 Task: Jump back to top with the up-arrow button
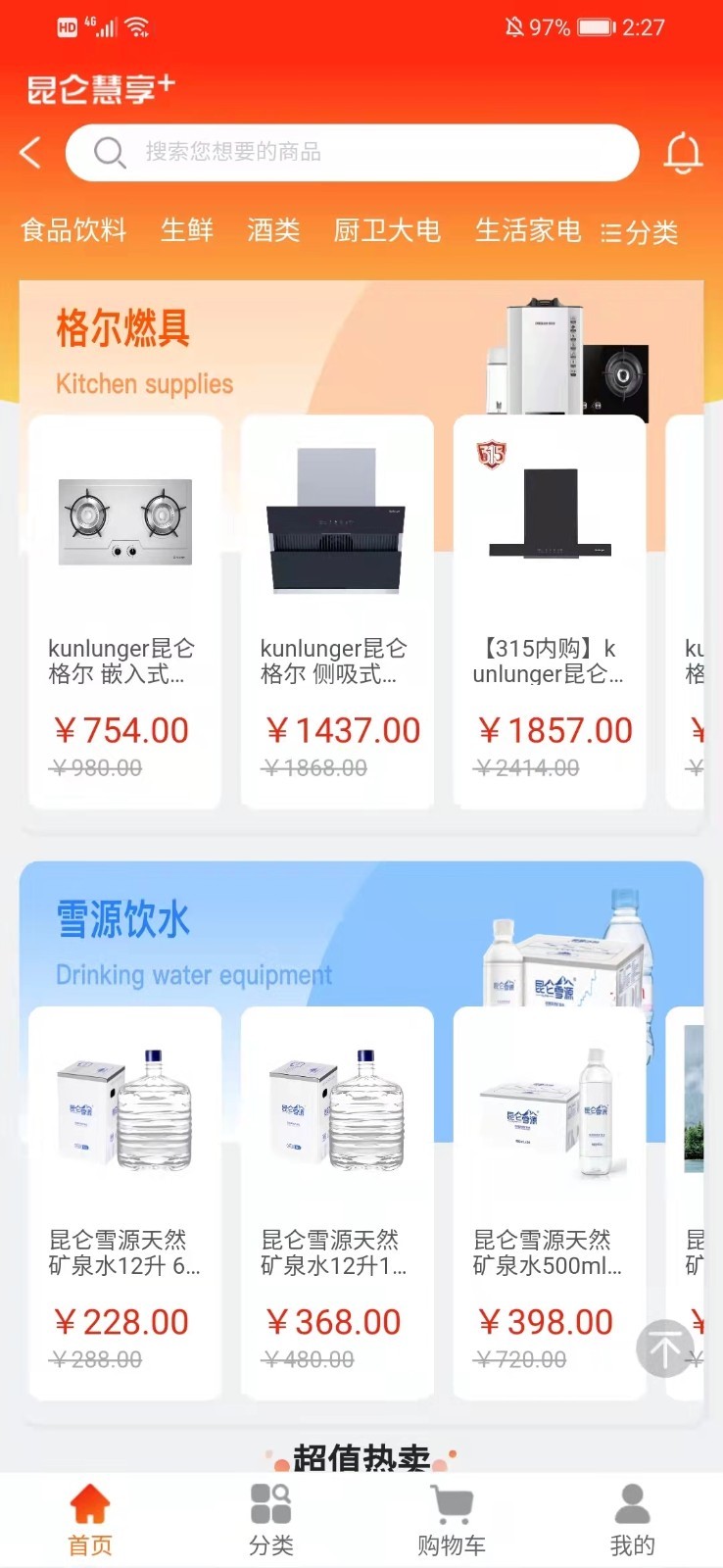point(665,1349)
